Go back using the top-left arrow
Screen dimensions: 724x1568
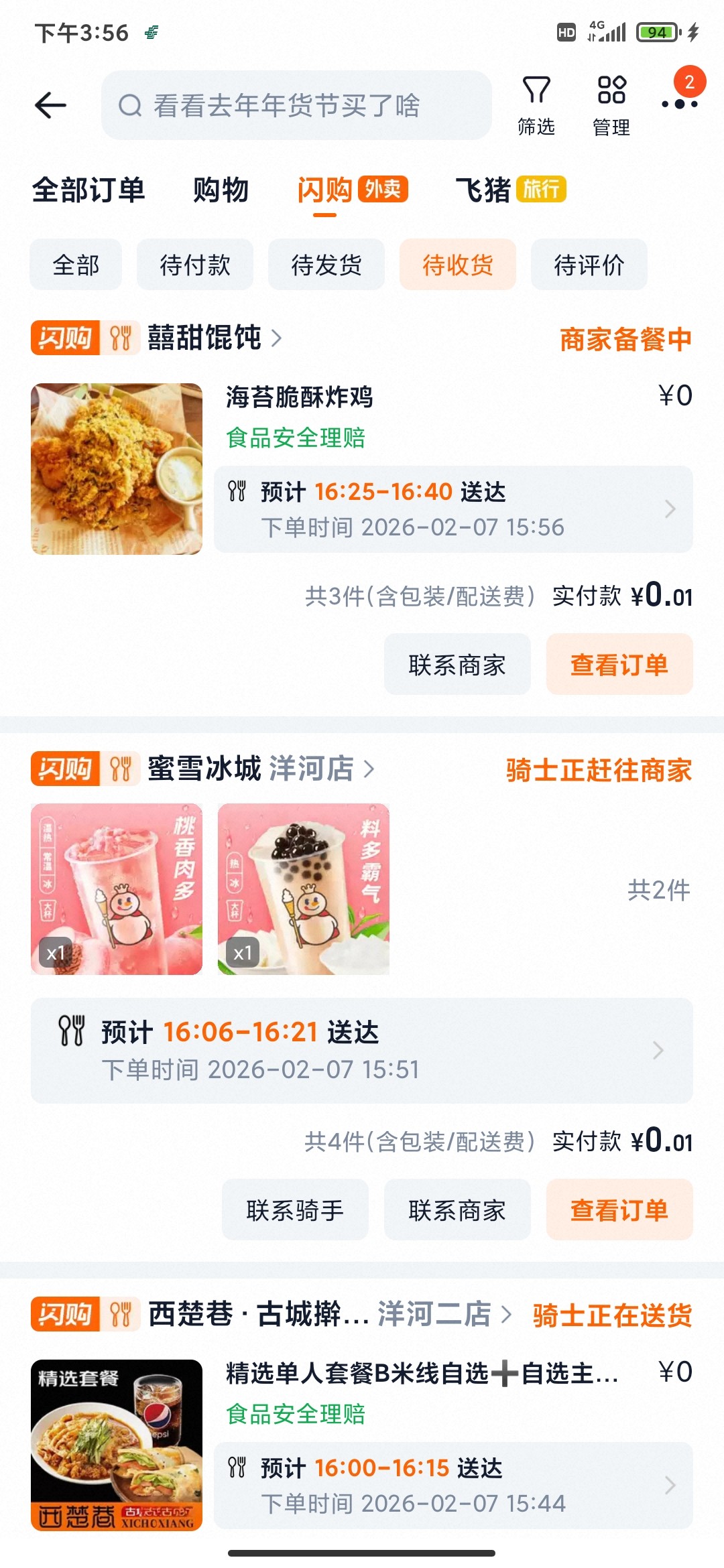[x=51, y=105]
